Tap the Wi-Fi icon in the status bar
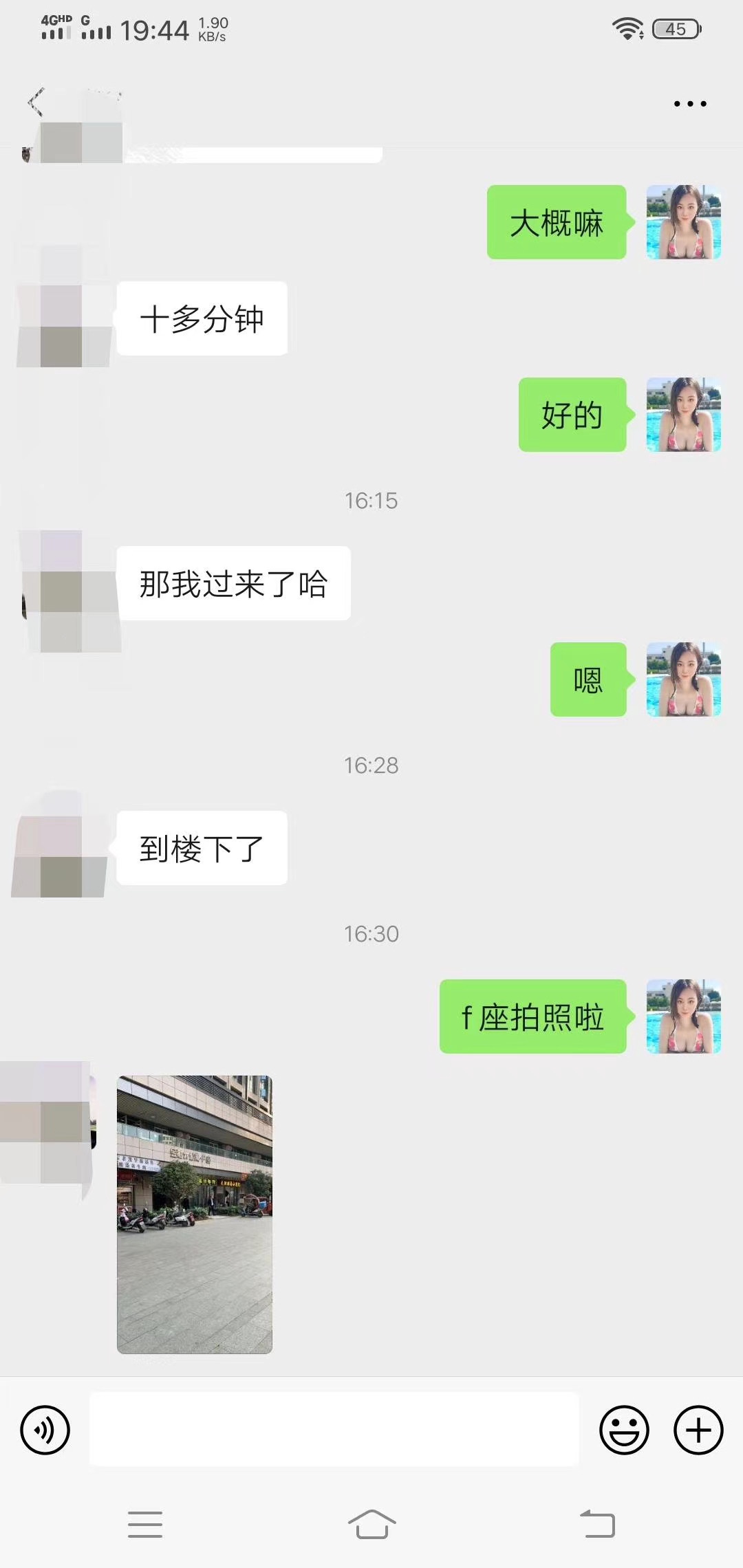The width and height of the screenshot is (743, 1568). click(x=628, y=28)
